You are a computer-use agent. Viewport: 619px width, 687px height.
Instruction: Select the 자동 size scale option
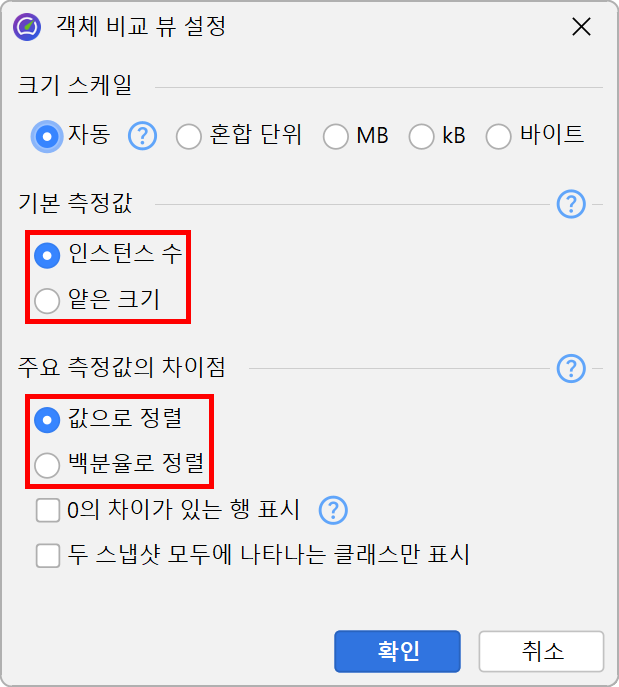click(x=47, y=136)
